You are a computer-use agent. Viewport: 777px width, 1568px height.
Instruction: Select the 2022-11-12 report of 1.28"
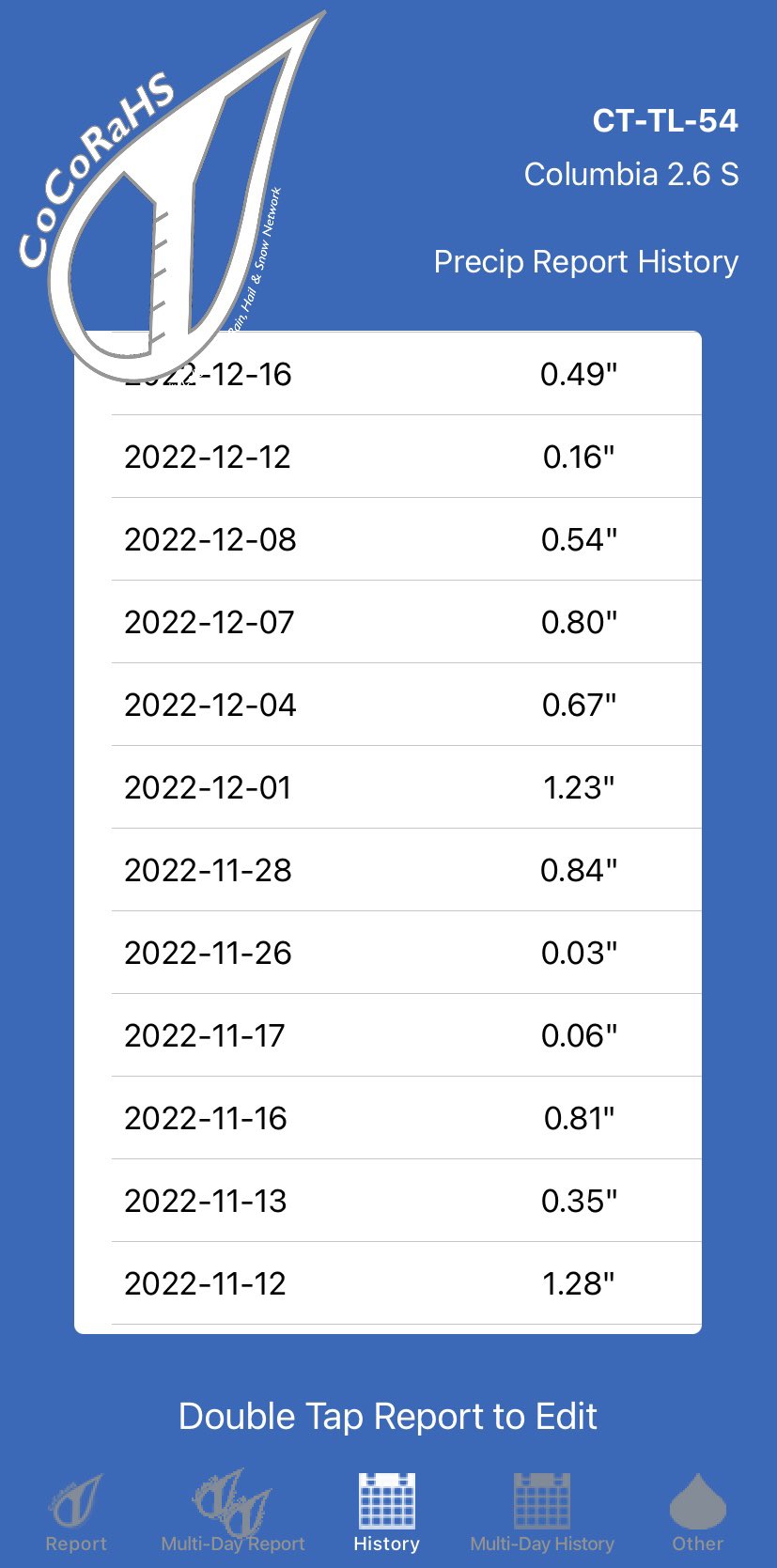tap(388, 1283)
